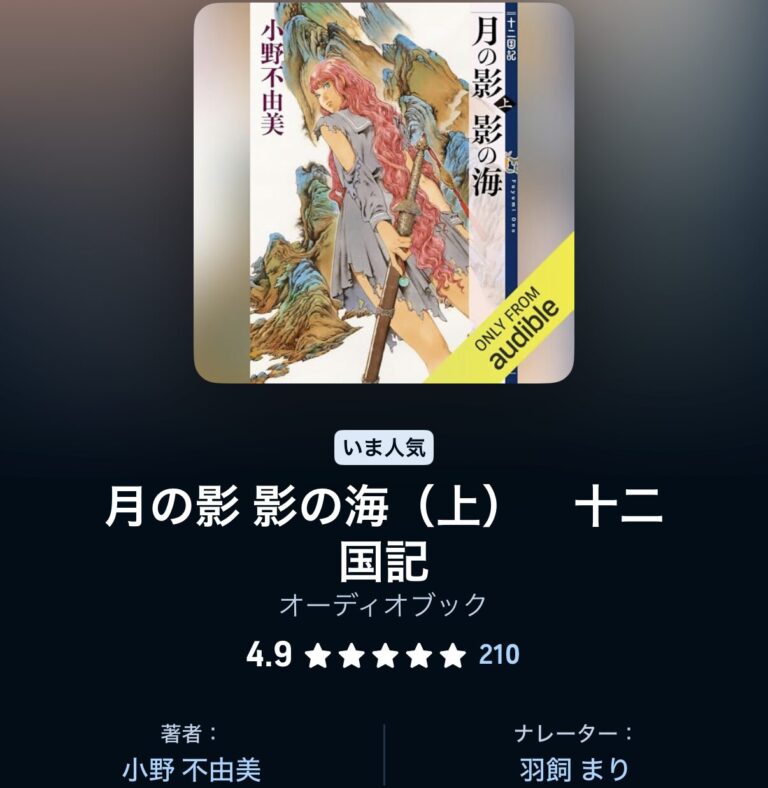
Task: Tap the audiobook cover image
Action: [x=383, y=193]
